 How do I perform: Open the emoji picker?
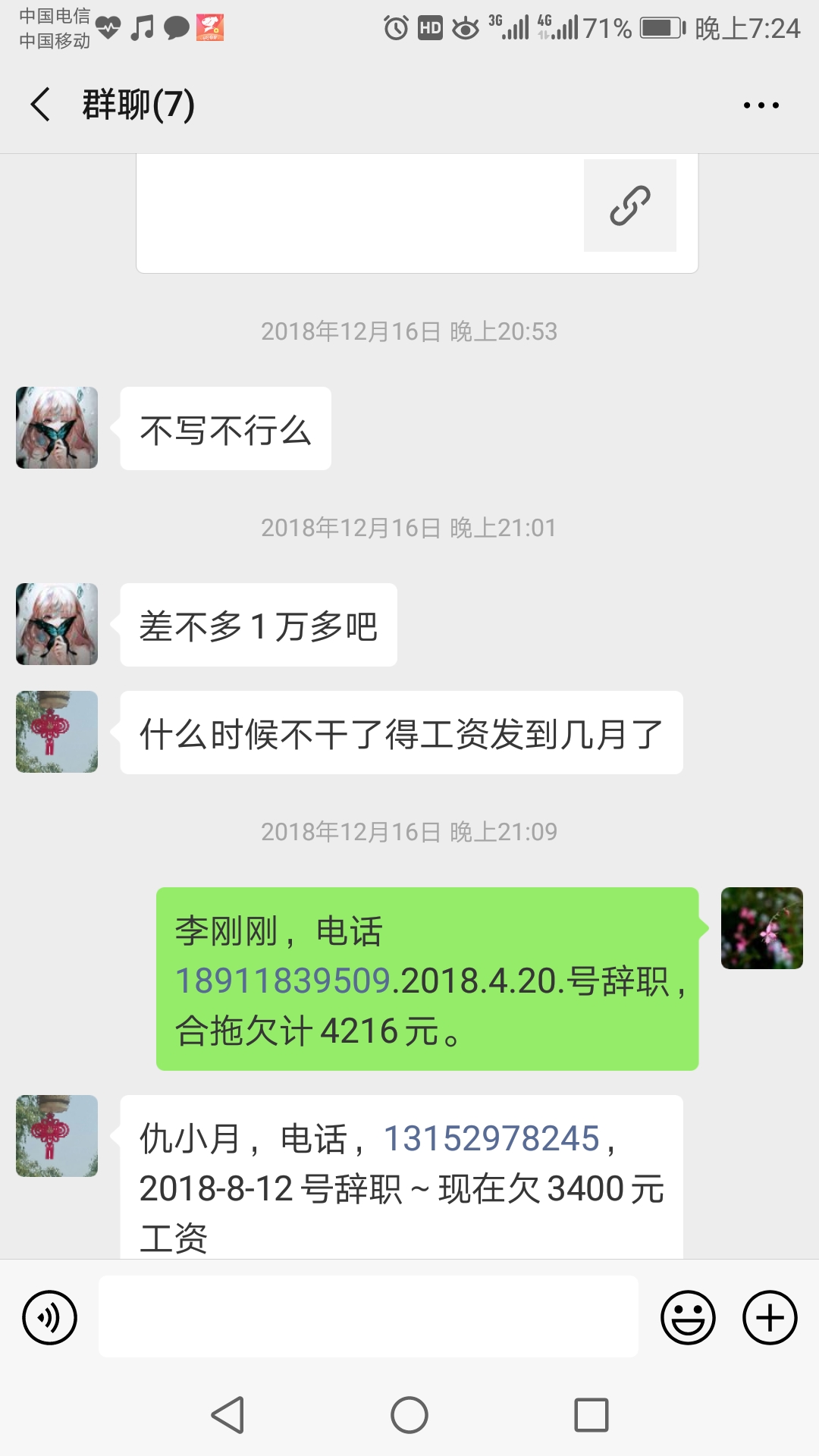[x=688, y=1317]
